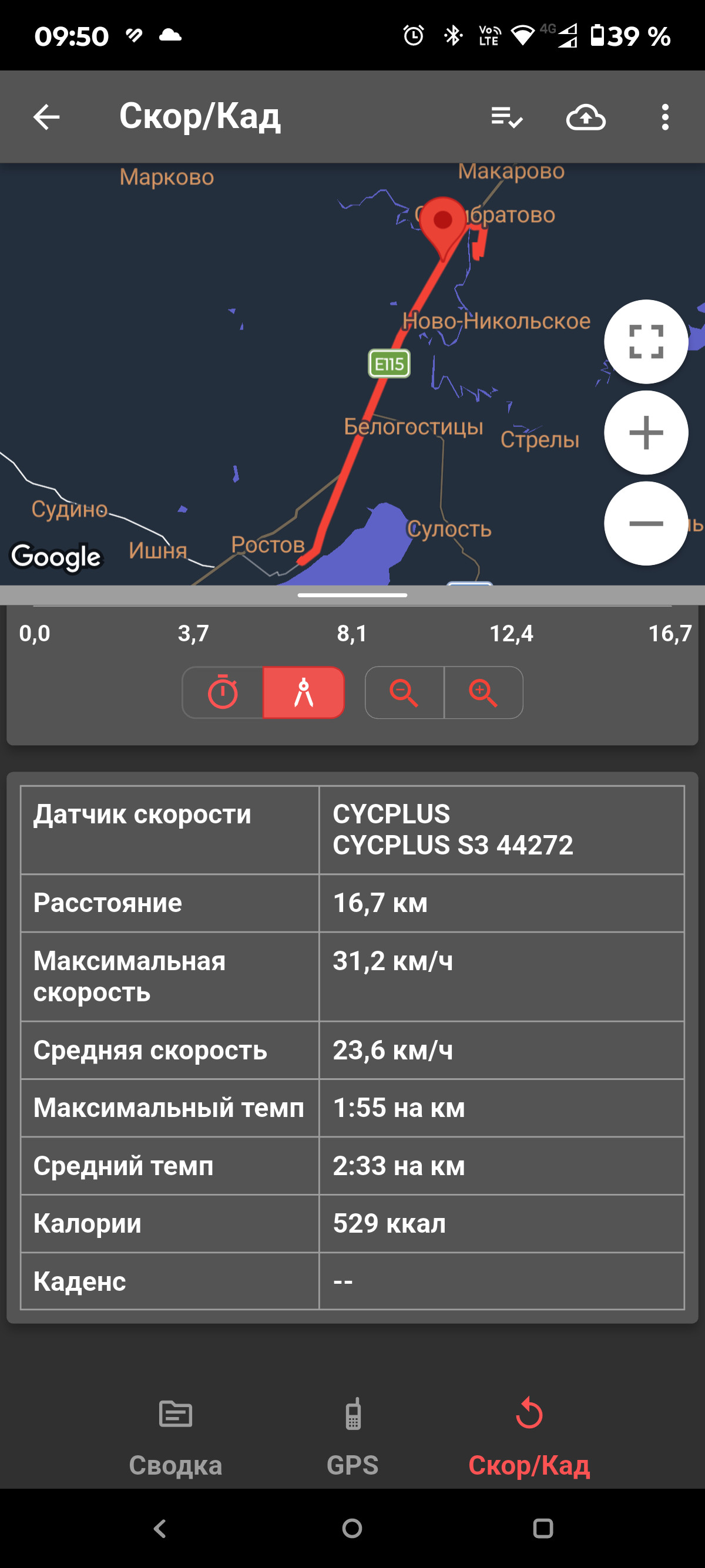Image resolution: width=705 pixels, height=1568 pixels.
Task: Tap the cloud upload icon
Action: coord(586,117)
